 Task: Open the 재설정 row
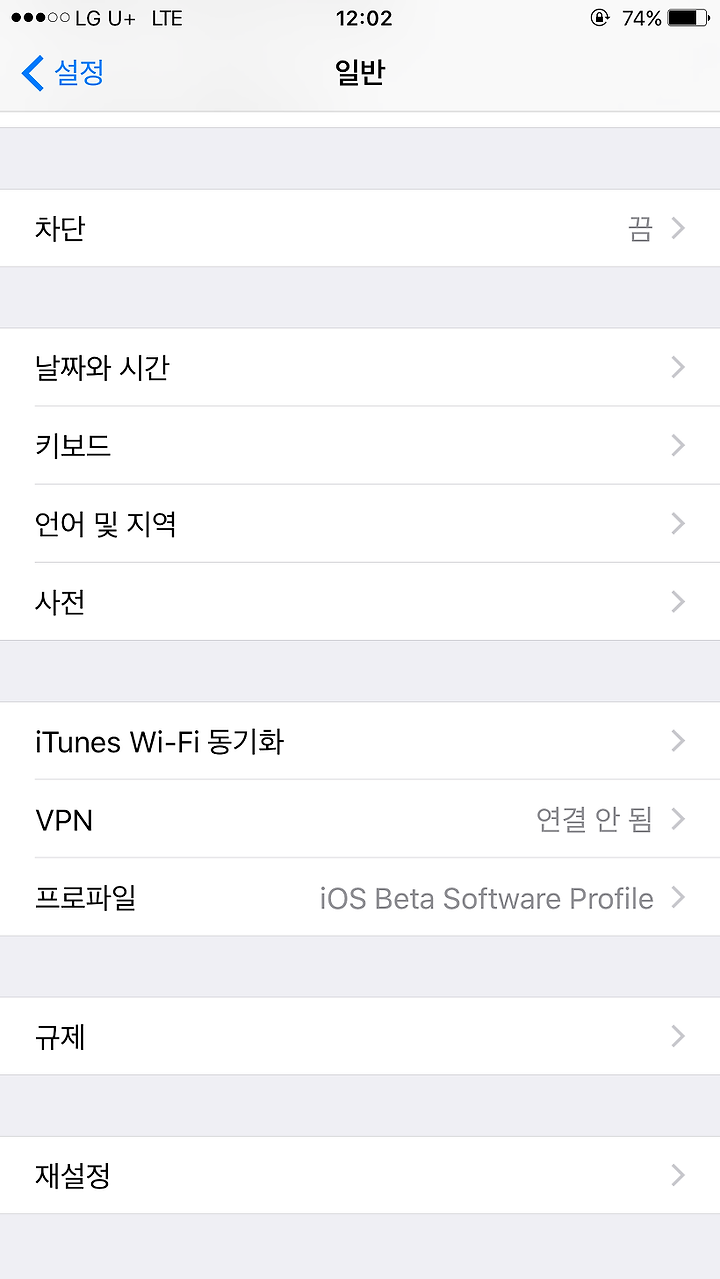click(360, 1175)
